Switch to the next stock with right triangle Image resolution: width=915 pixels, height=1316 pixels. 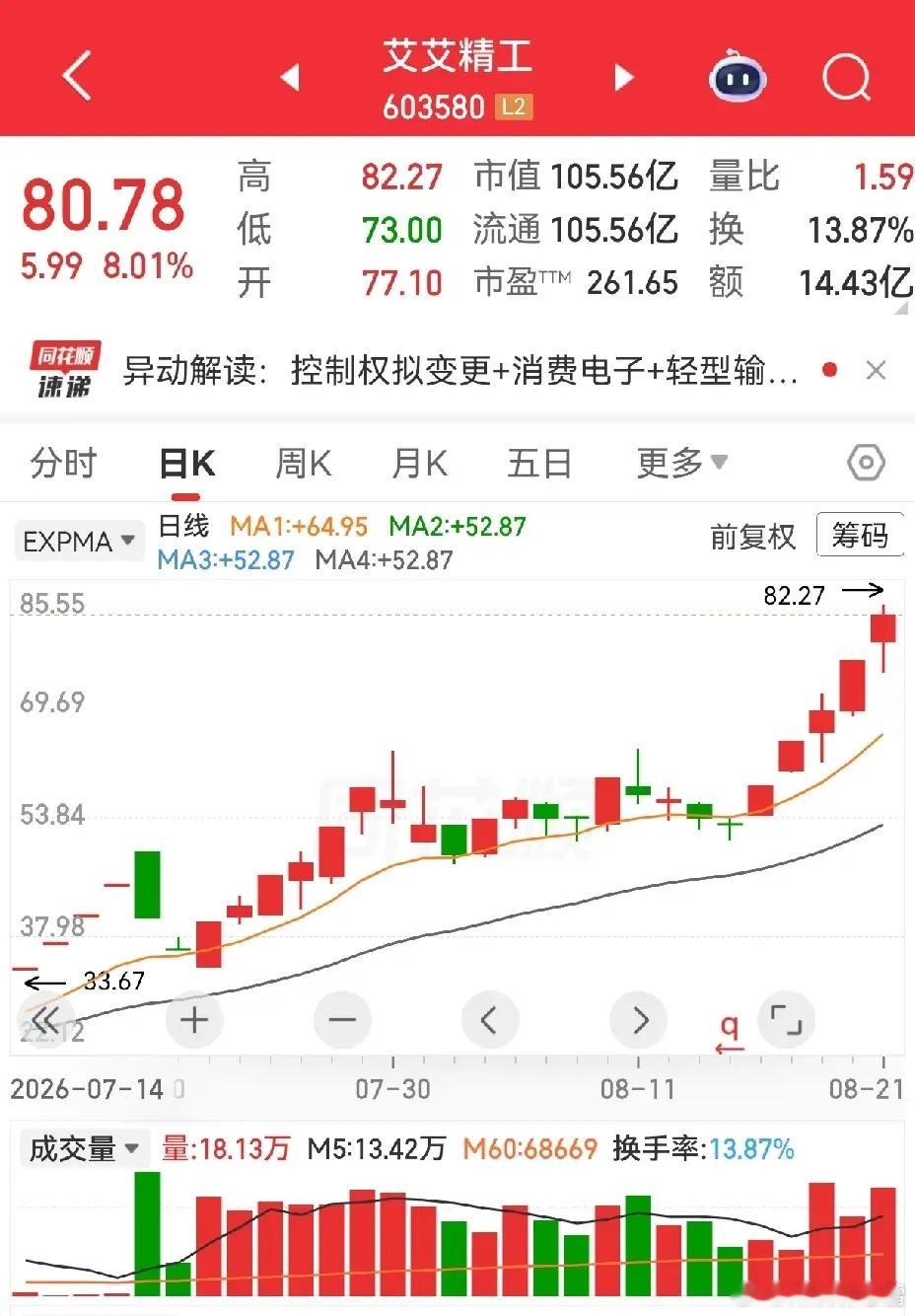click(624, 77)
